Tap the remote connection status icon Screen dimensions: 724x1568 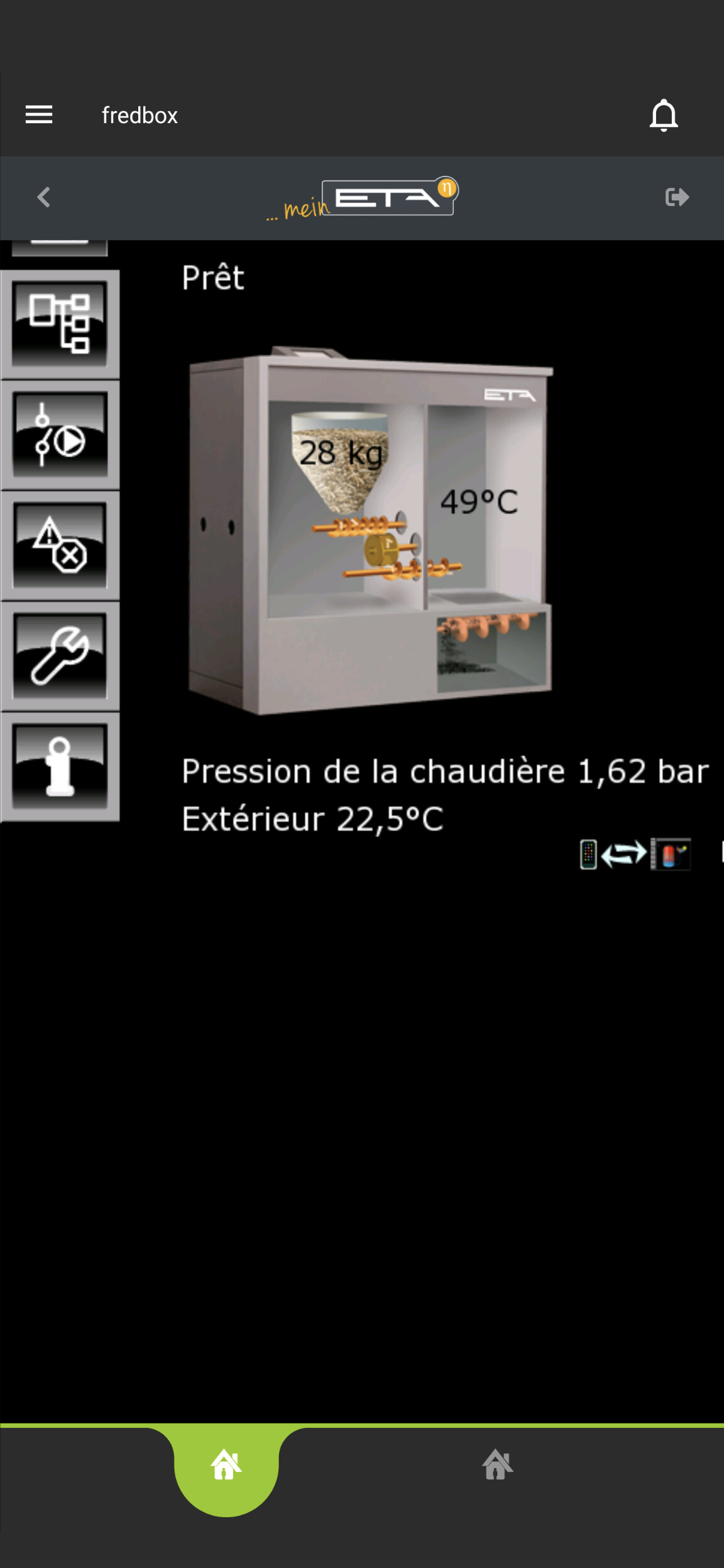coord(635,854)
